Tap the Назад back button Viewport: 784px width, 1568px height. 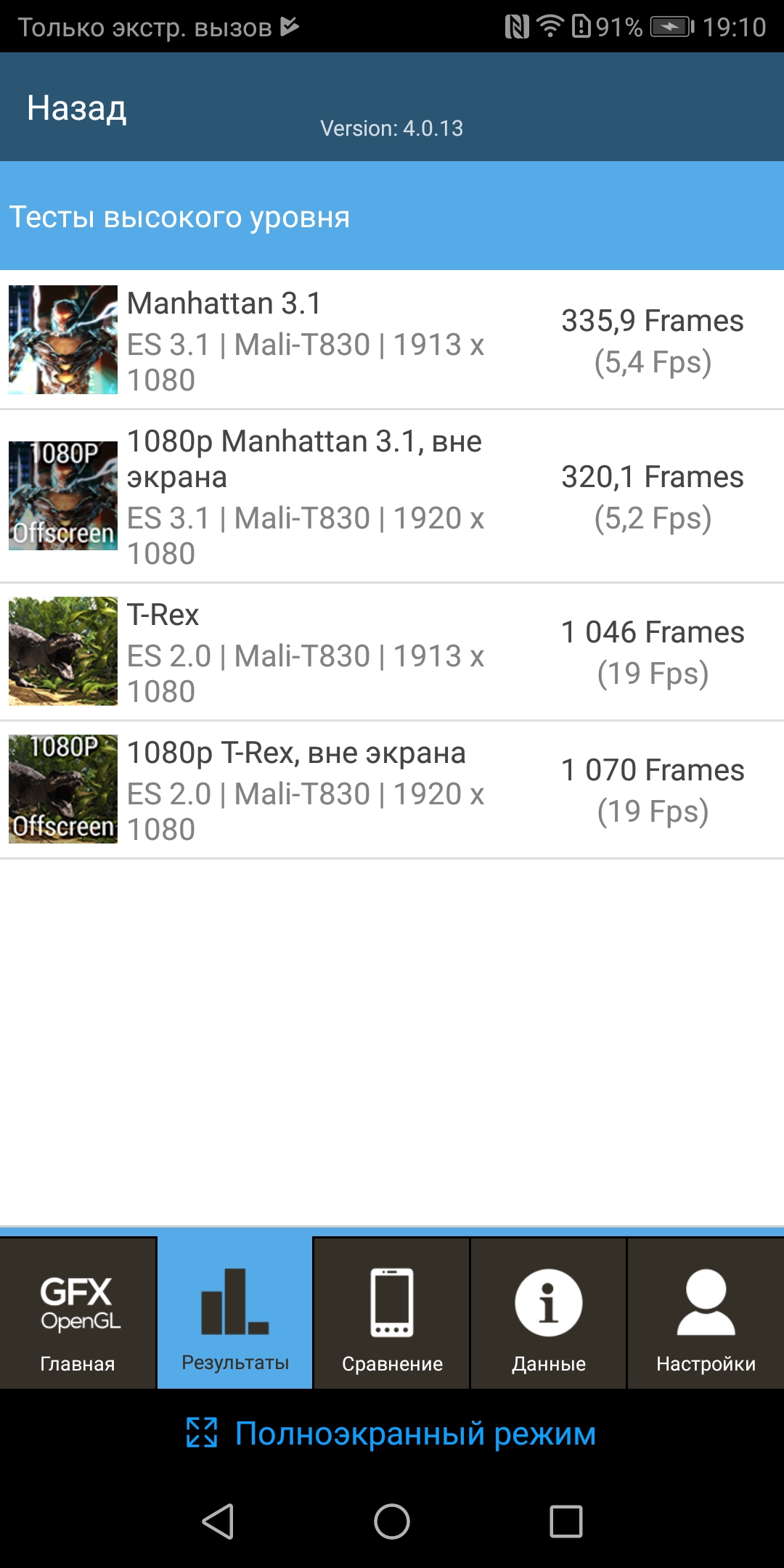[77, 109]
